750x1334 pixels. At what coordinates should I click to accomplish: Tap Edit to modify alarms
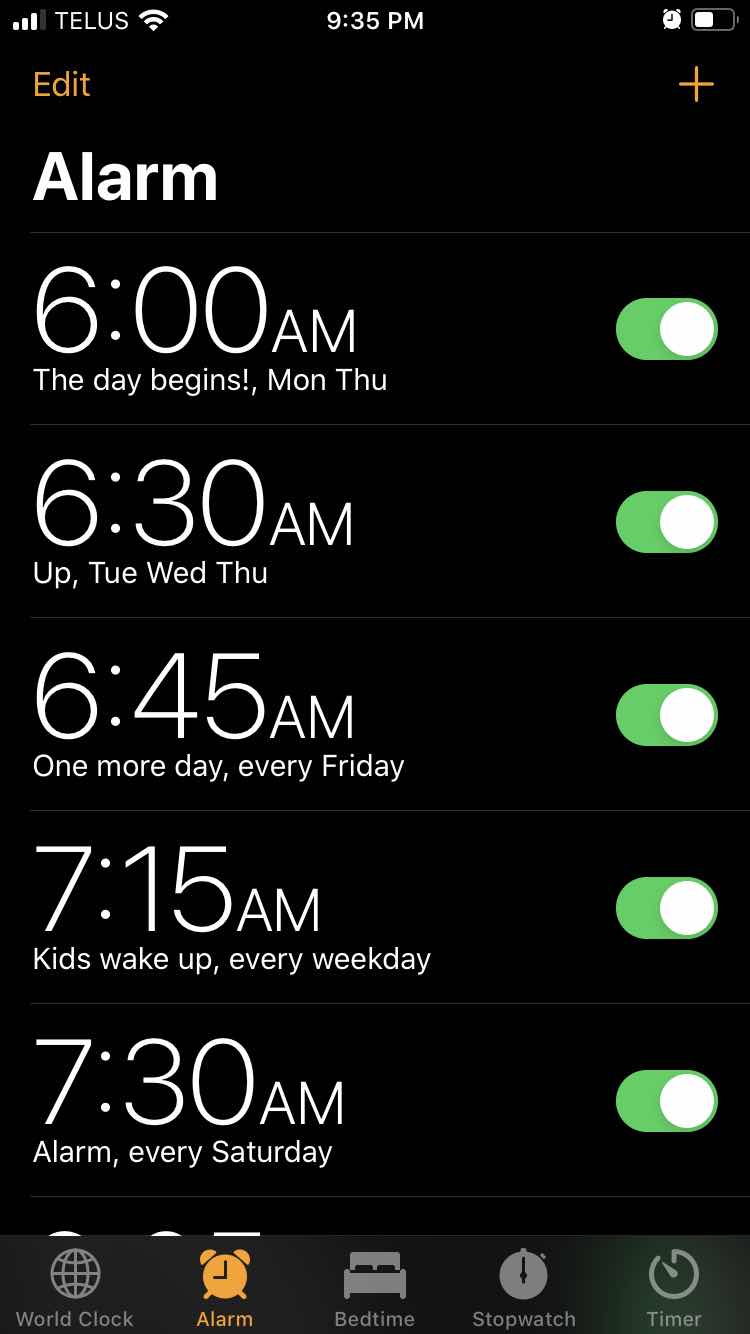(x=61, y=85)
